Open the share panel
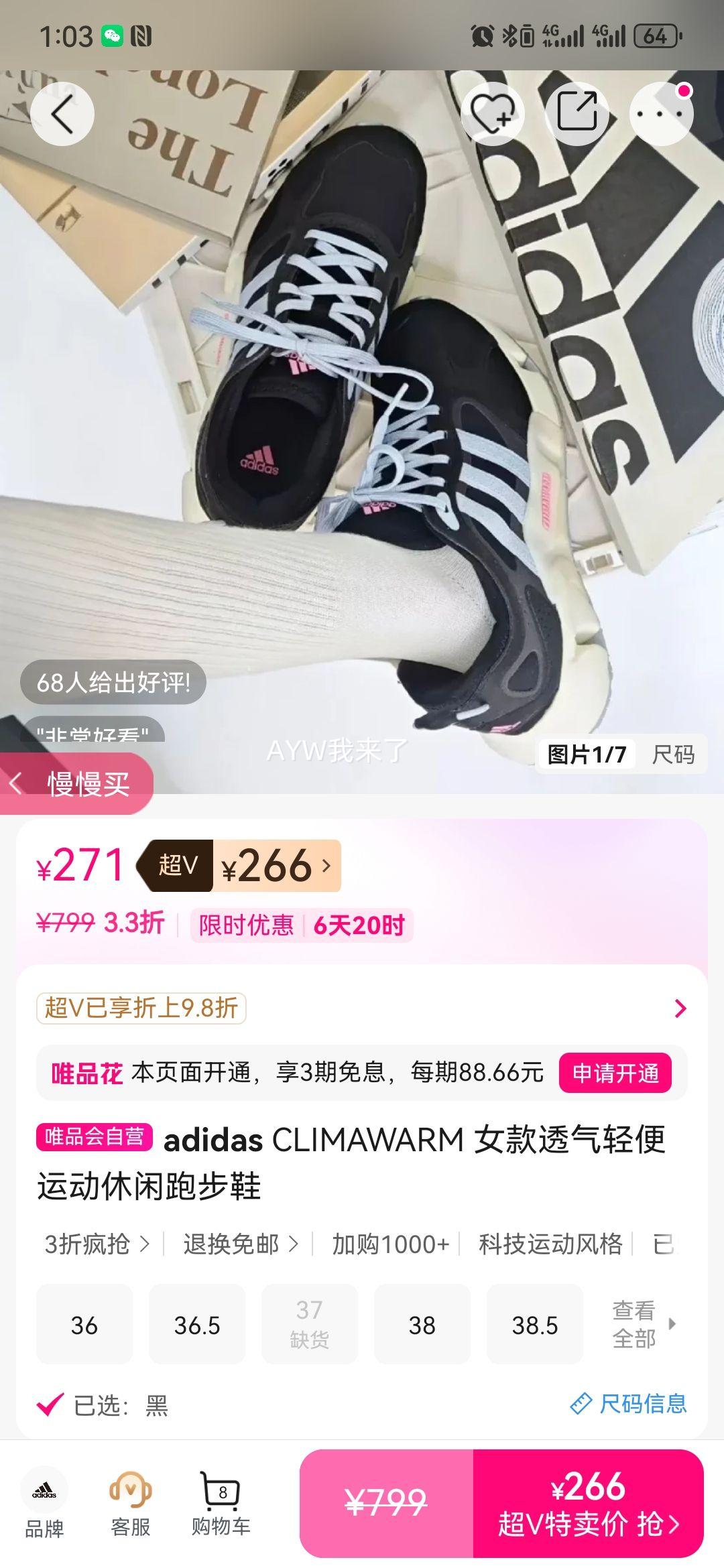 (x=577, y=113)
